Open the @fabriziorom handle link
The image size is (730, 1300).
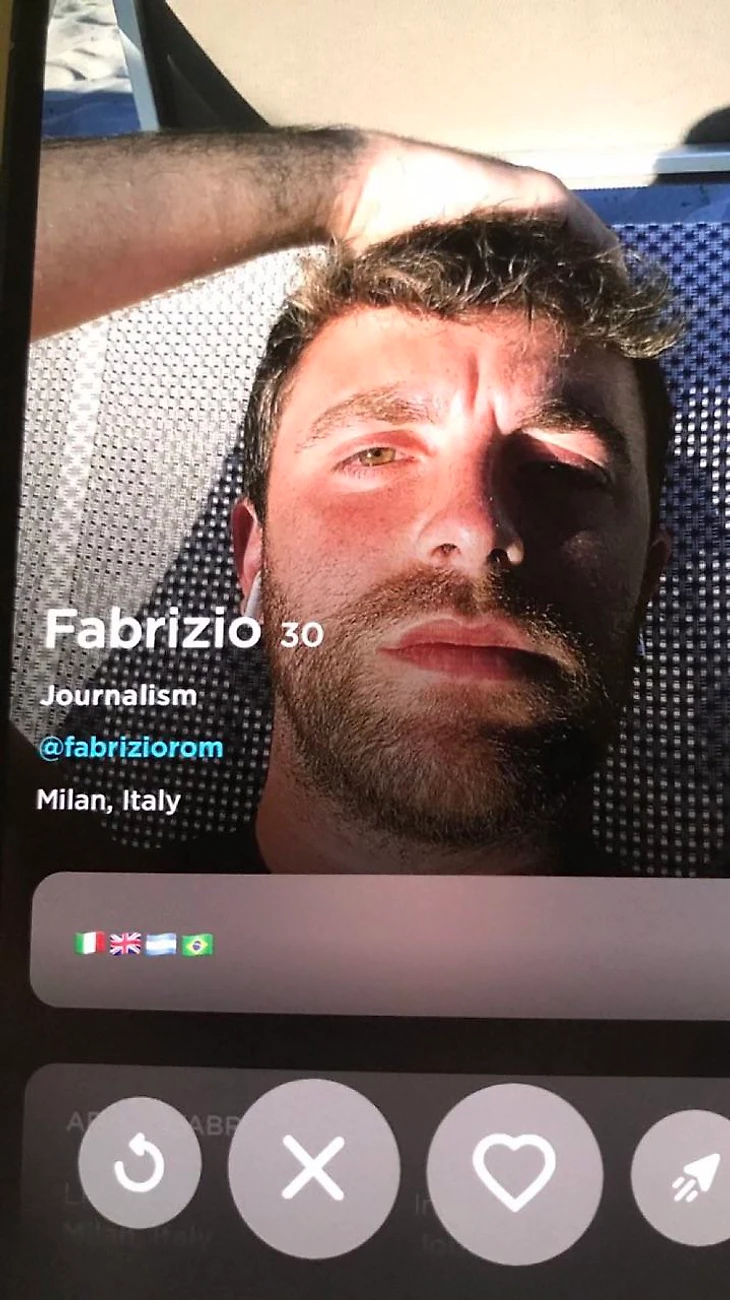[x=130, y=748]
